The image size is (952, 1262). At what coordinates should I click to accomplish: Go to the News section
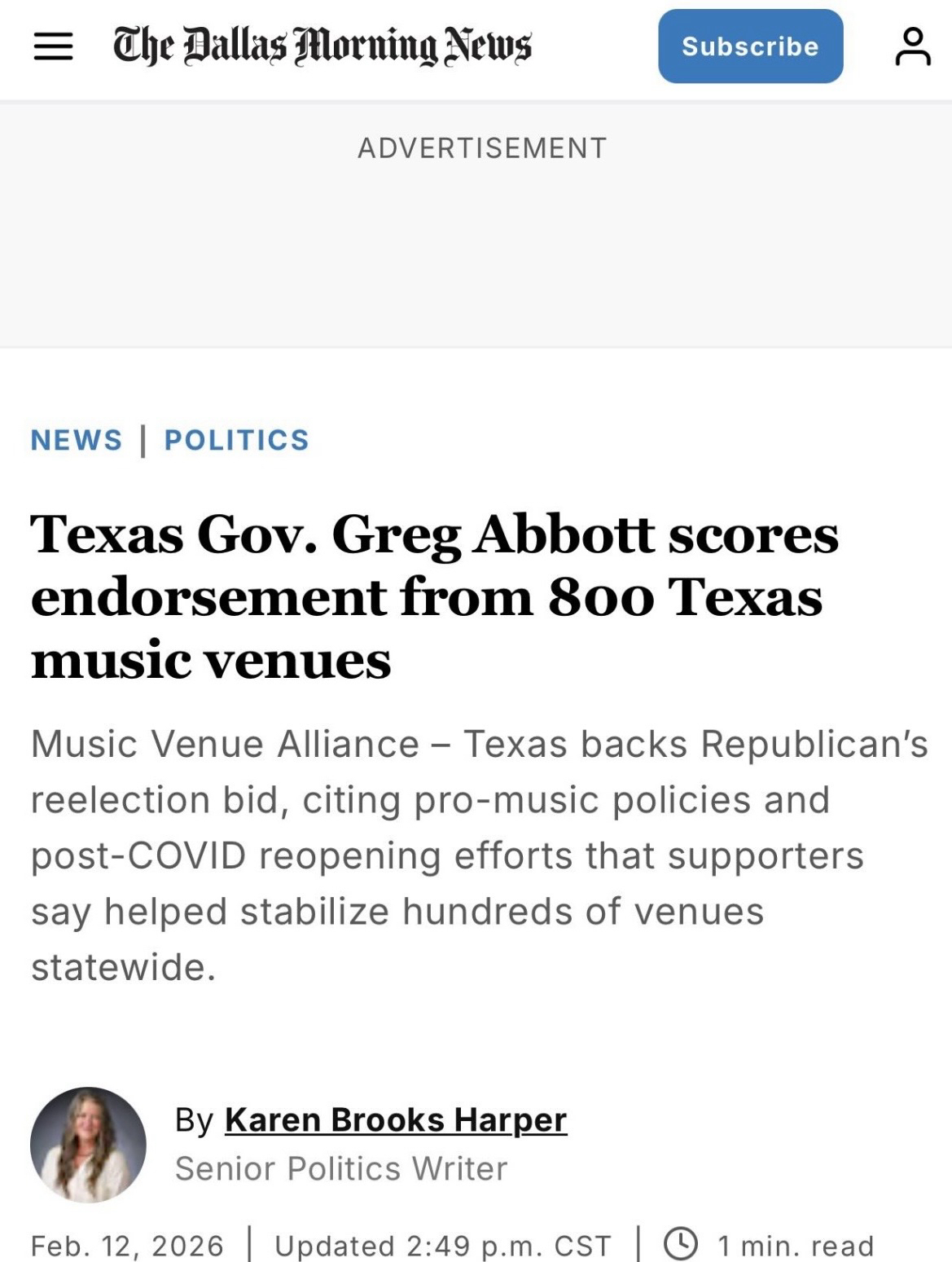tap(76, 440)
